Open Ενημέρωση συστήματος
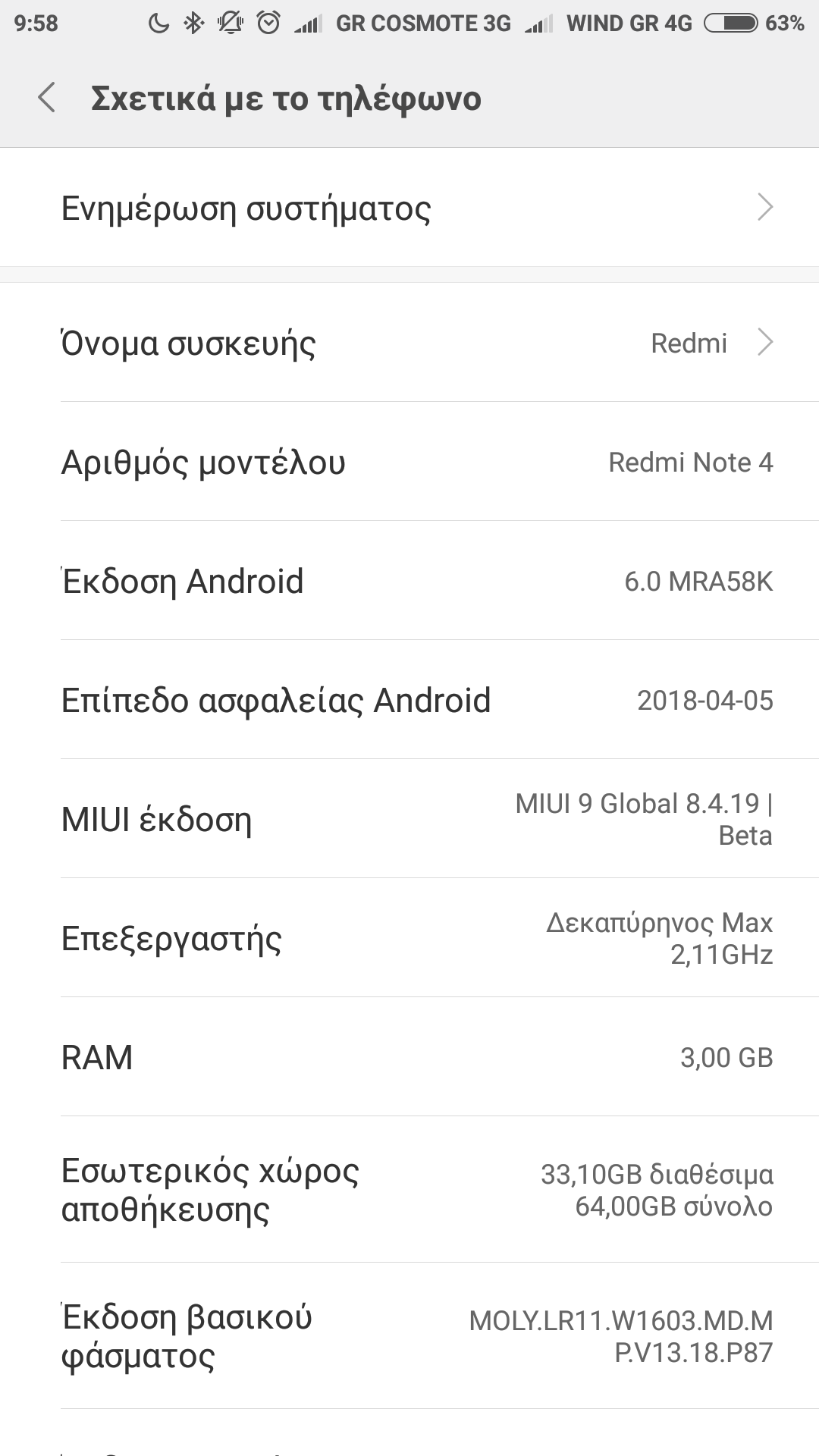 409,208
